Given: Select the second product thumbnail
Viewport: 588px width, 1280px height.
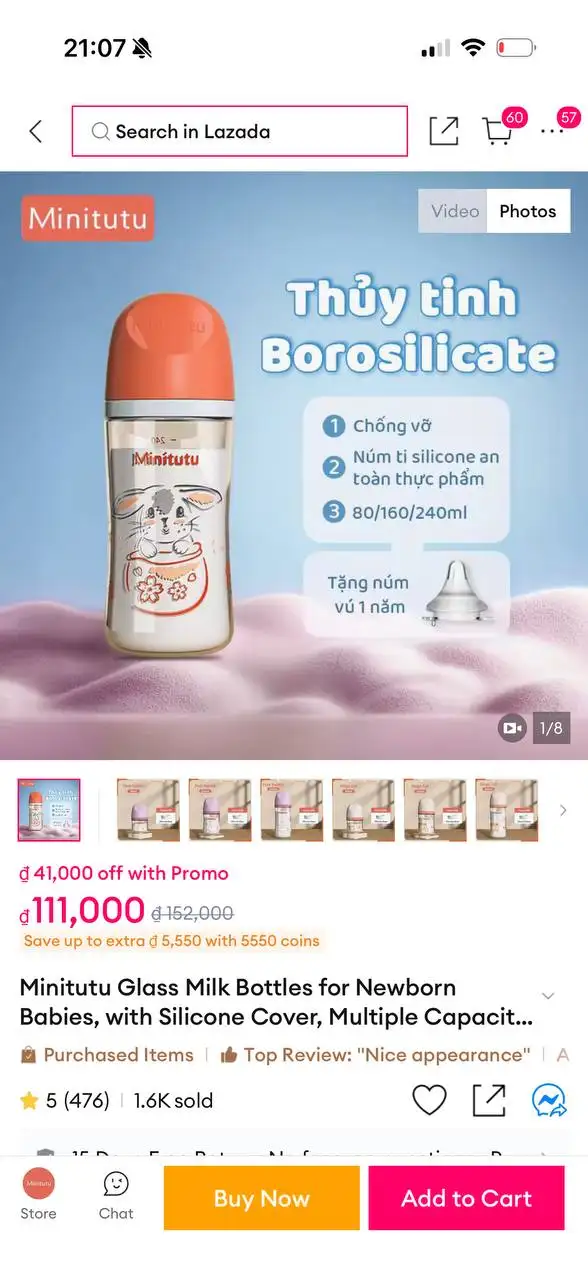Looking at the screenshot, I should click(148, 810).
